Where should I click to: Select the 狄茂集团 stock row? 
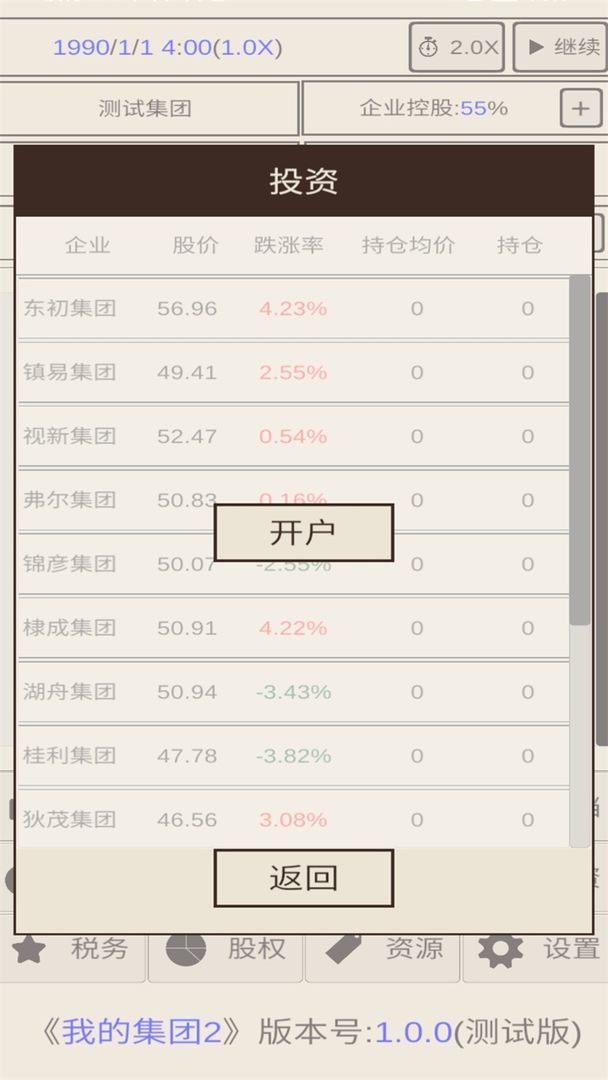[x=292, y=820]
